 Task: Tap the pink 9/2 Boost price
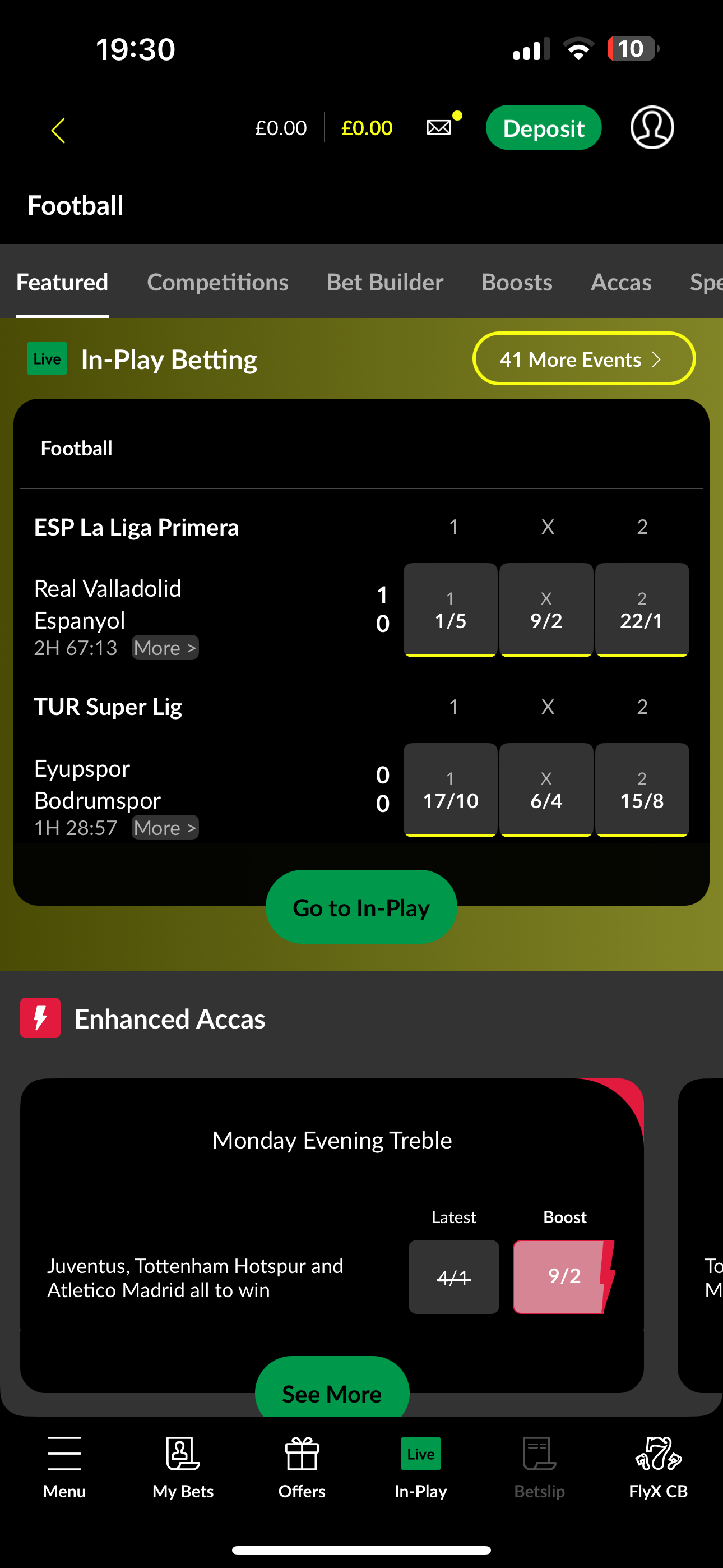[x=564, y=1276]
